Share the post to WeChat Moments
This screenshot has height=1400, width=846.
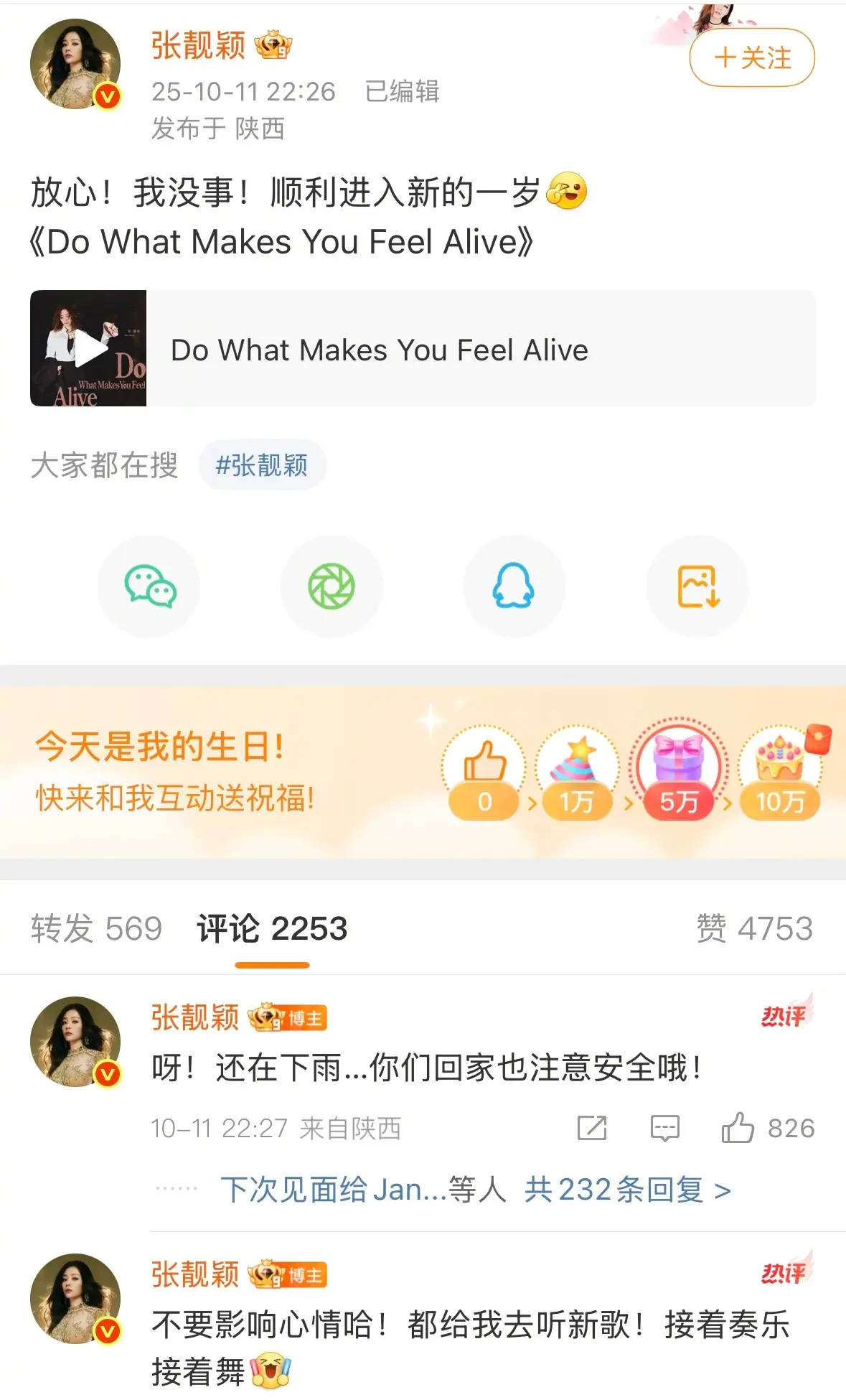(x=332, y=586)
